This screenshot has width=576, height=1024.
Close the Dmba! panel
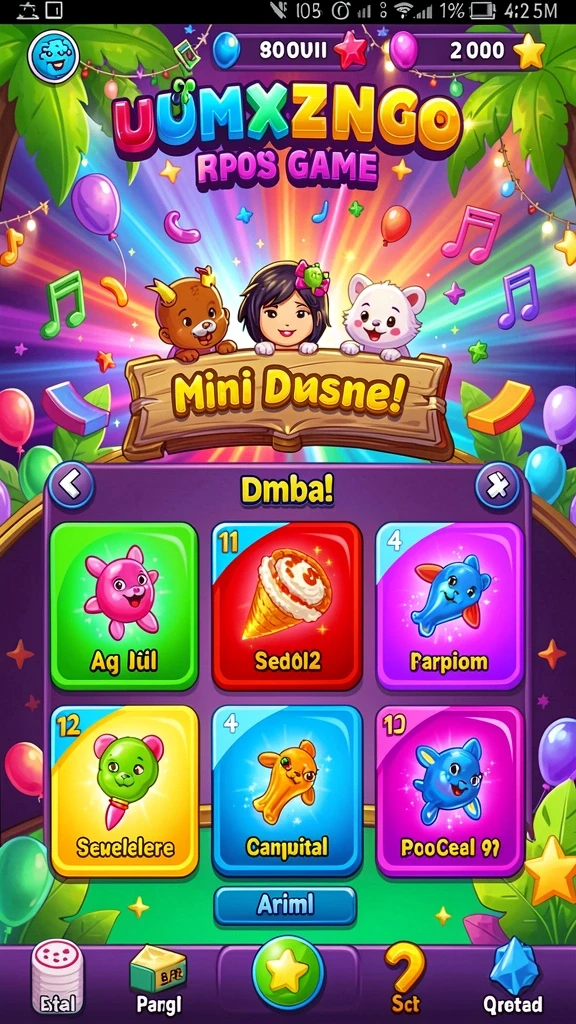point(498,485)
